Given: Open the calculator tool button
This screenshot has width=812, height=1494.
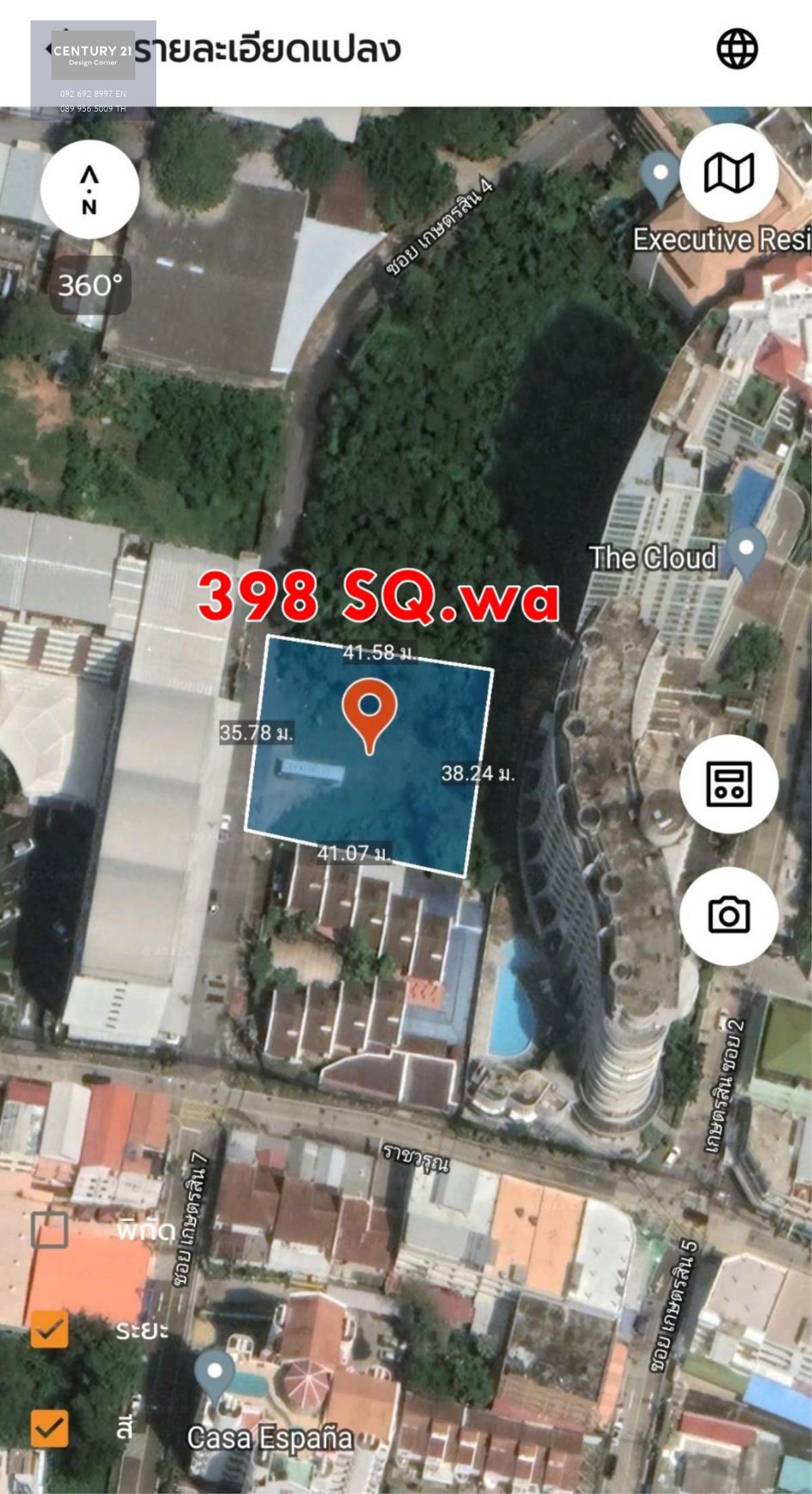Looking at the screenshot, I should click(x=729, y=784).
